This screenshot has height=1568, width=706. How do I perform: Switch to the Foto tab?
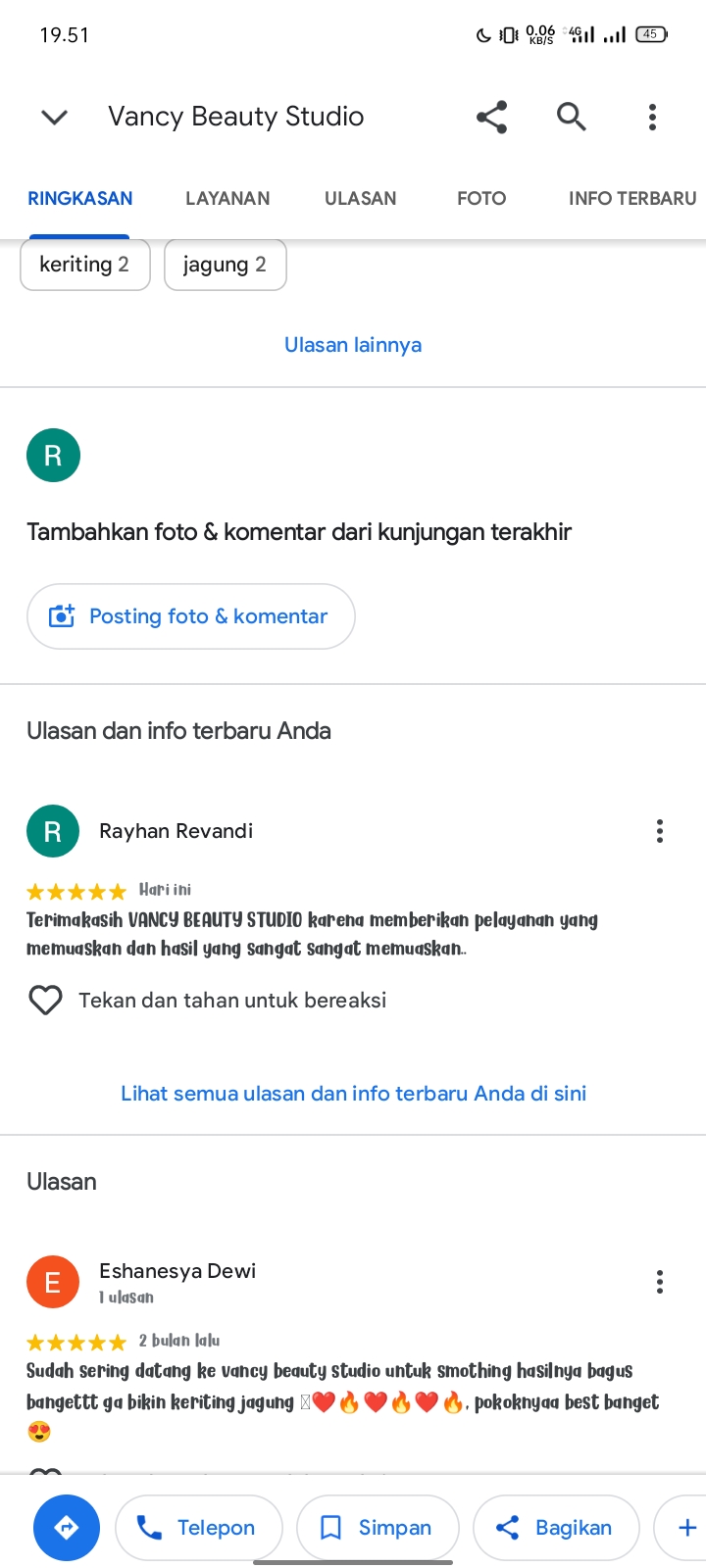click(481, 198)
